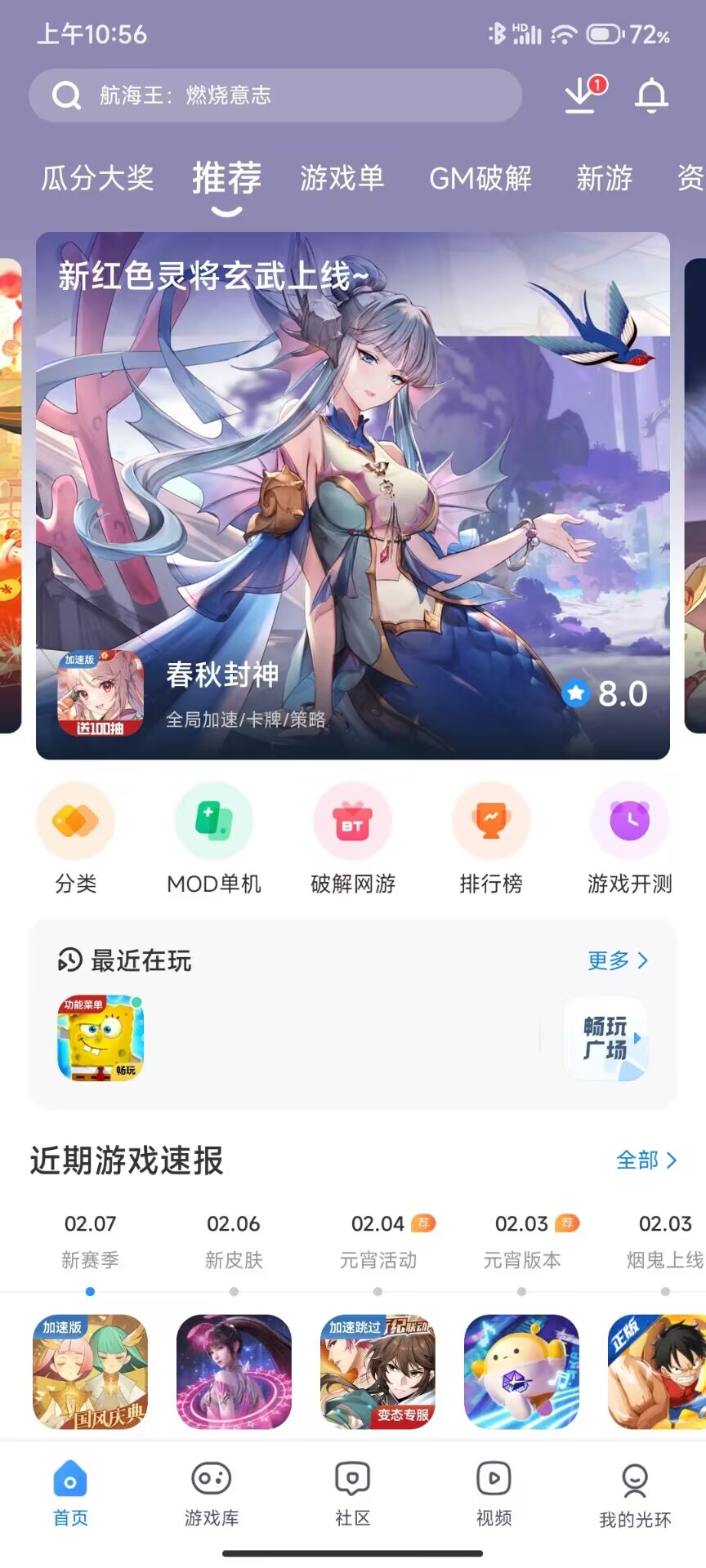The height and width of the screenshot is (1568, 706).
Task: Tap 更多 in the 最近在玩 section
Action: pos(617,960)
